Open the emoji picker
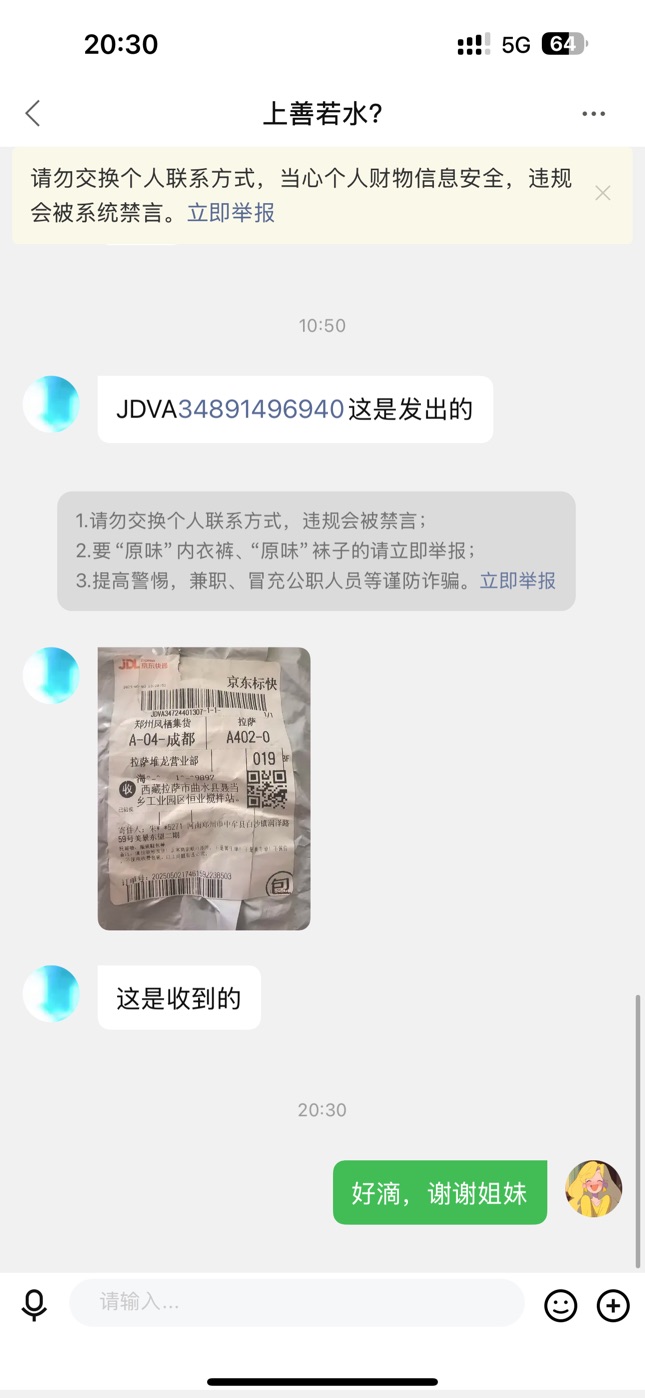 (x=560, y=1305)
